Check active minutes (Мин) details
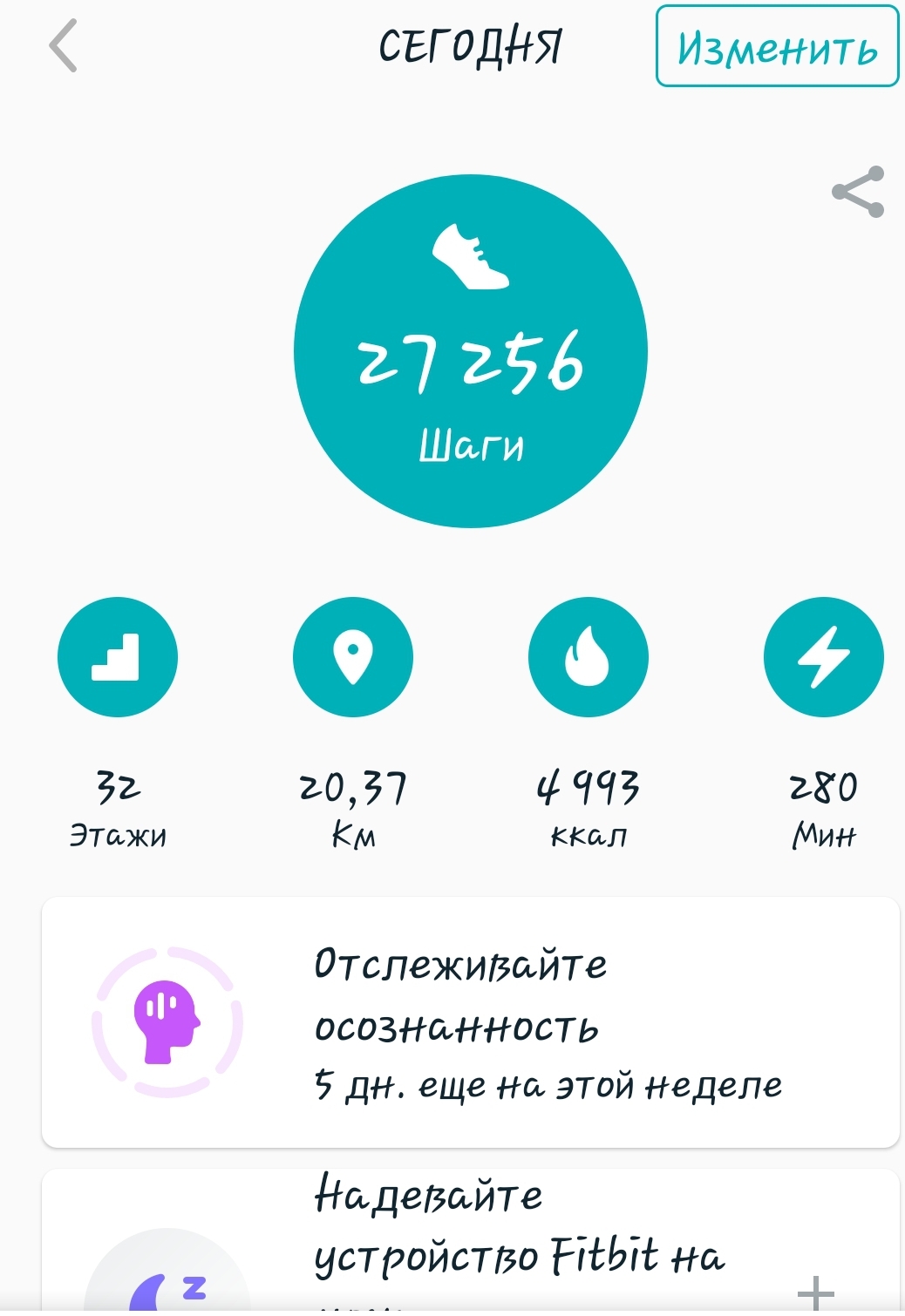Viewport: 905px width, 1316px height. (823, 657)
